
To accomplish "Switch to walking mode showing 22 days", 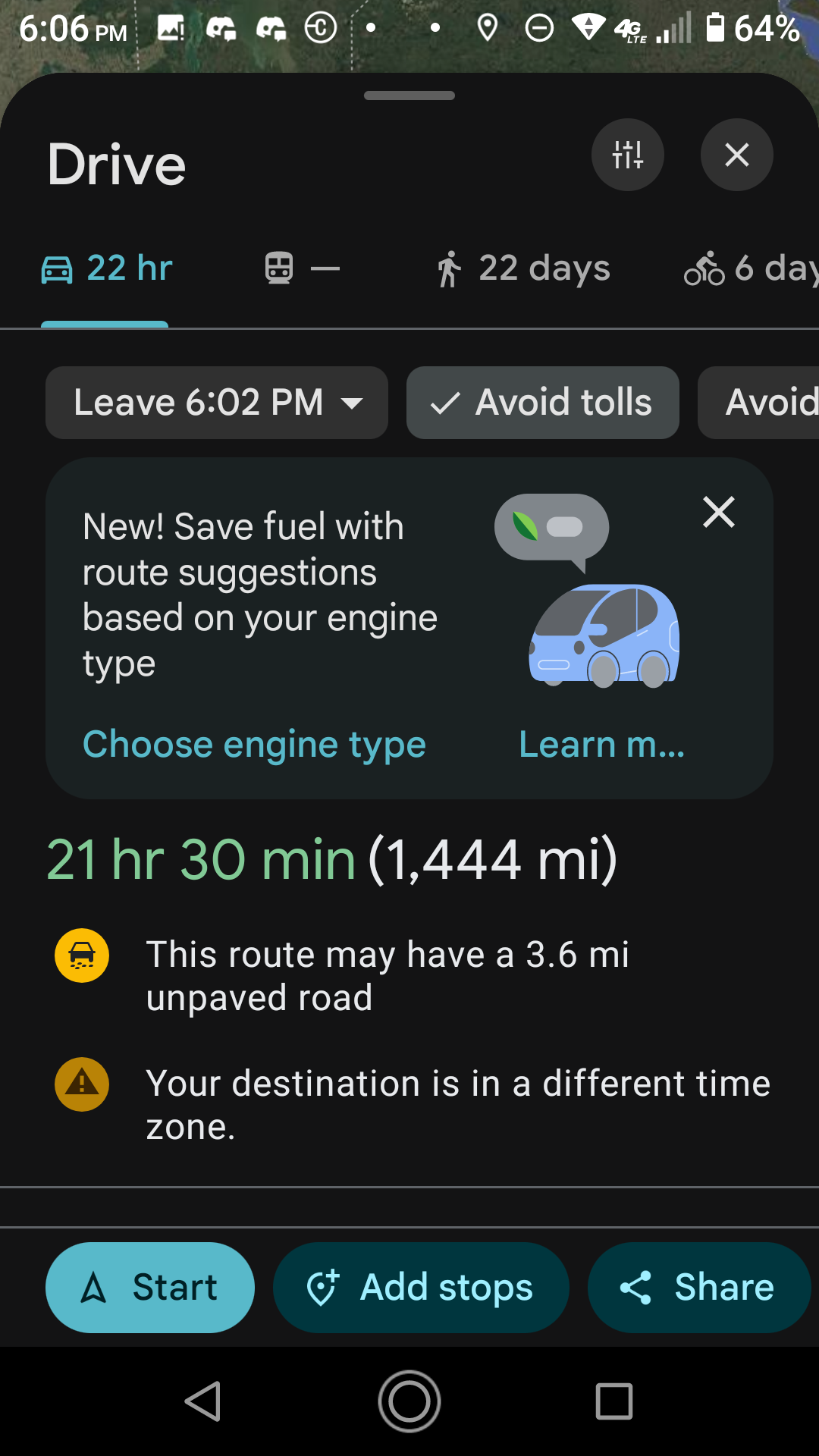I will [523, 268].
